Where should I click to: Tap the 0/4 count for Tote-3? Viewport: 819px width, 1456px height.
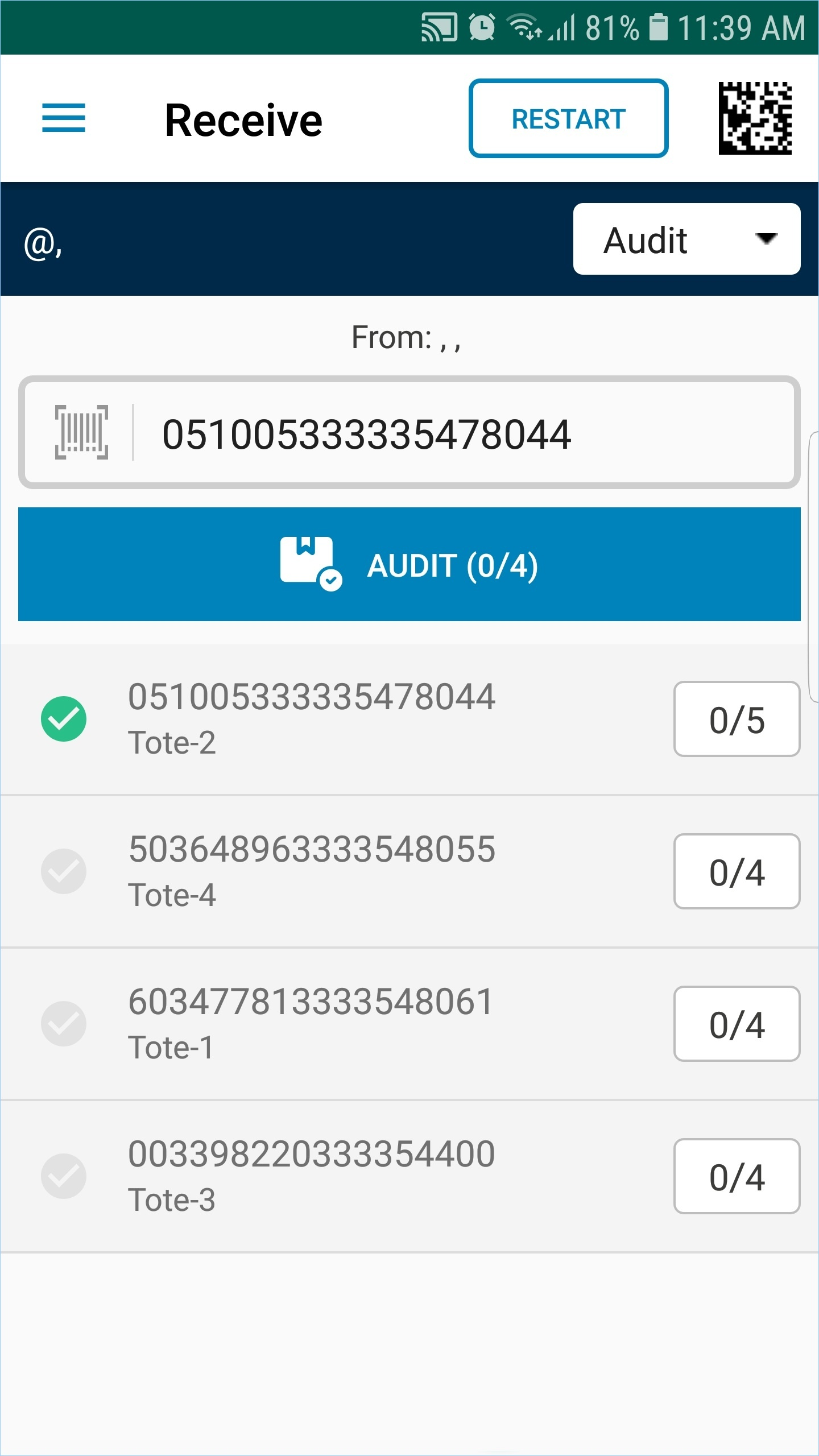(x=737, y=1176)
